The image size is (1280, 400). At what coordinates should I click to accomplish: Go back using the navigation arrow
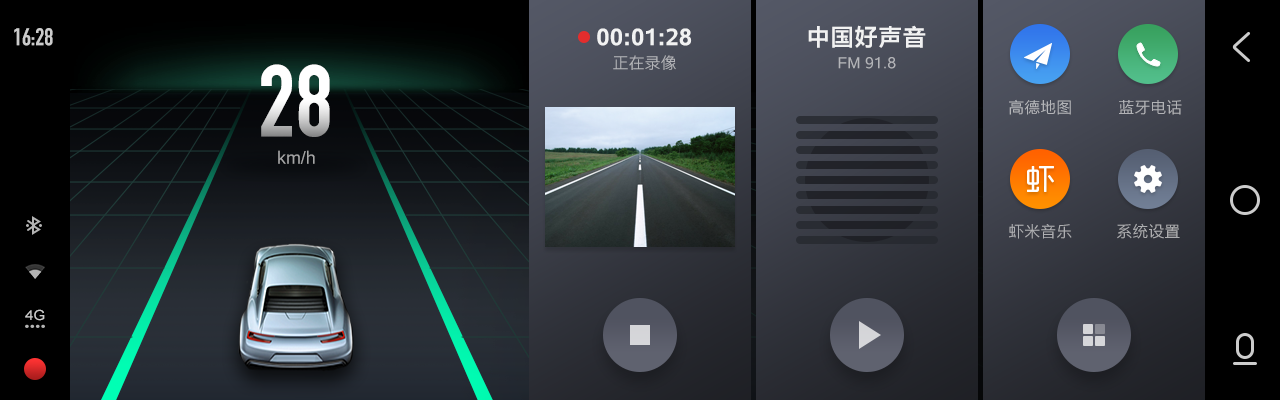(x=1242, y=47)
